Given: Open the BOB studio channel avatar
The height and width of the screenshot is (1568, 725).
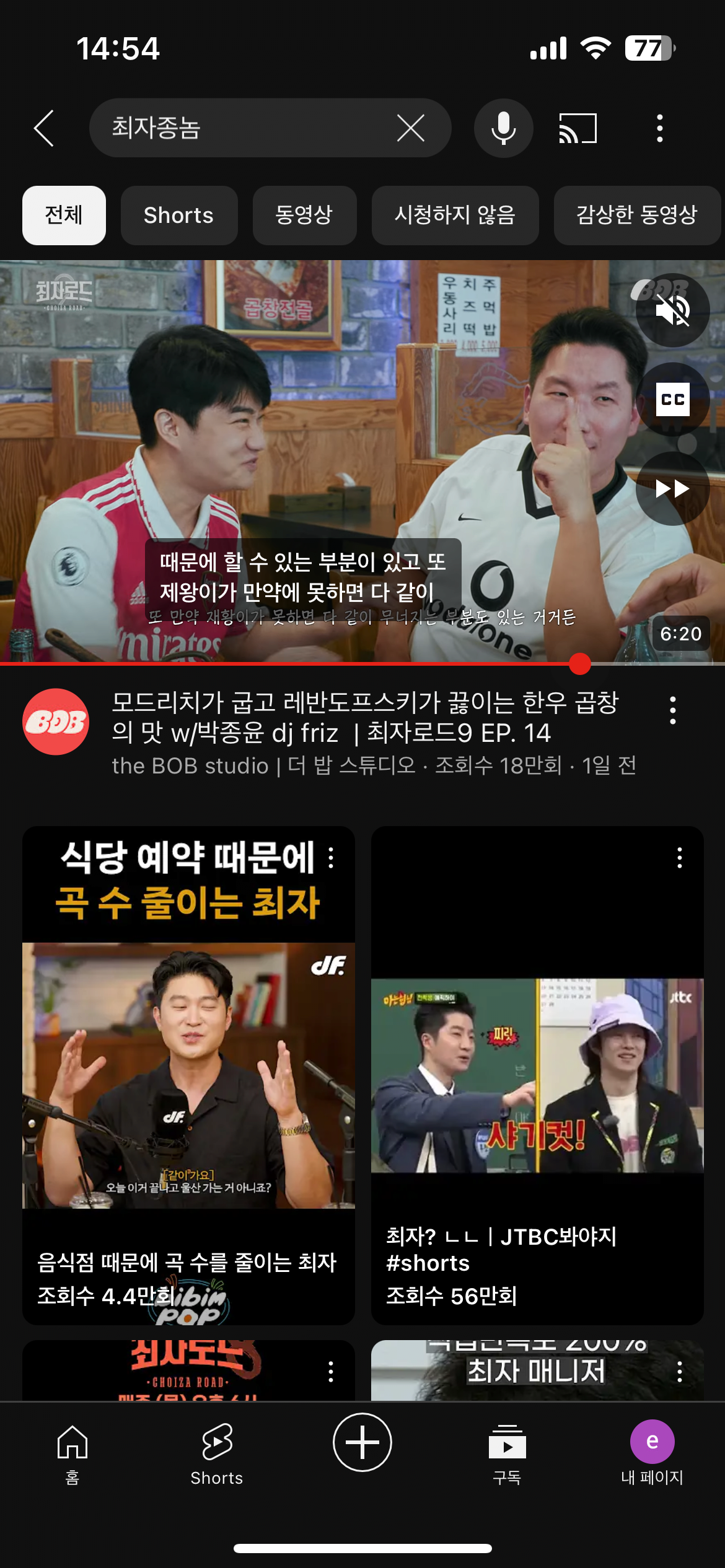Looking at the screenshot, I should pyautogui.click(x=56, y=721).
